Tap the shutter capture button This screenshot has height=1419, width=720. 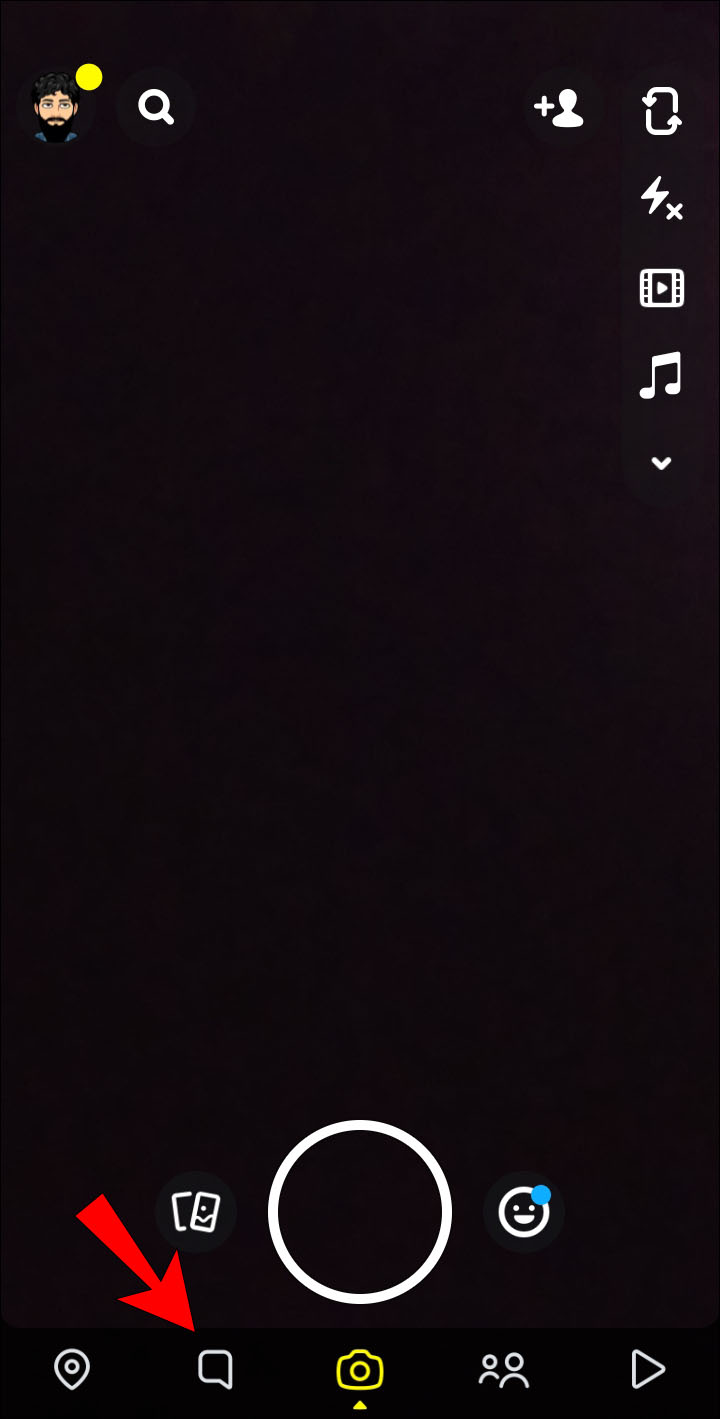360,1211
